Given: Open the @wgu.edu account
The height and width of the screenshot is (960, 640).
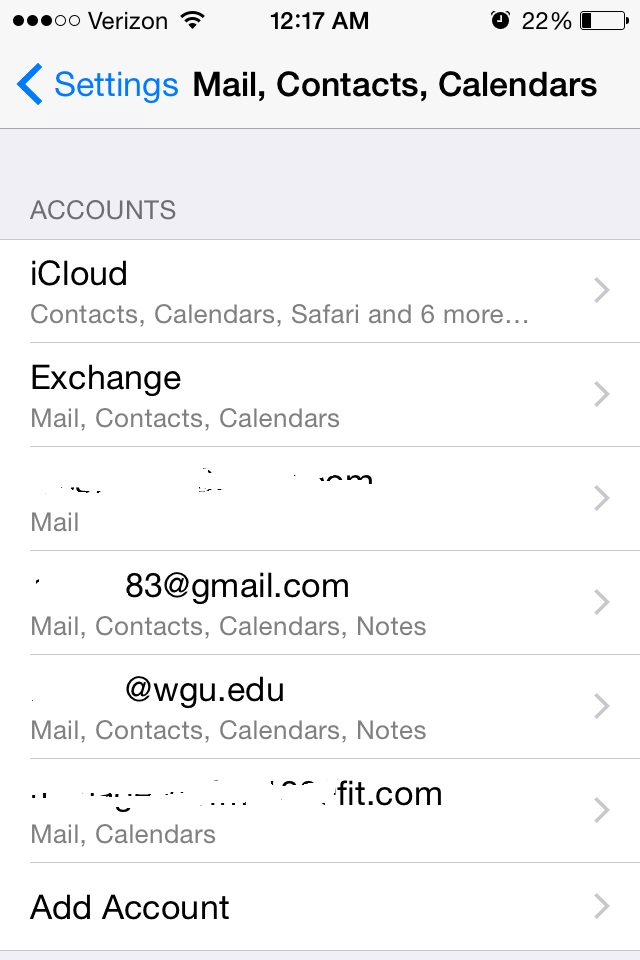Looking at the screenshot, I should [320, 707].
